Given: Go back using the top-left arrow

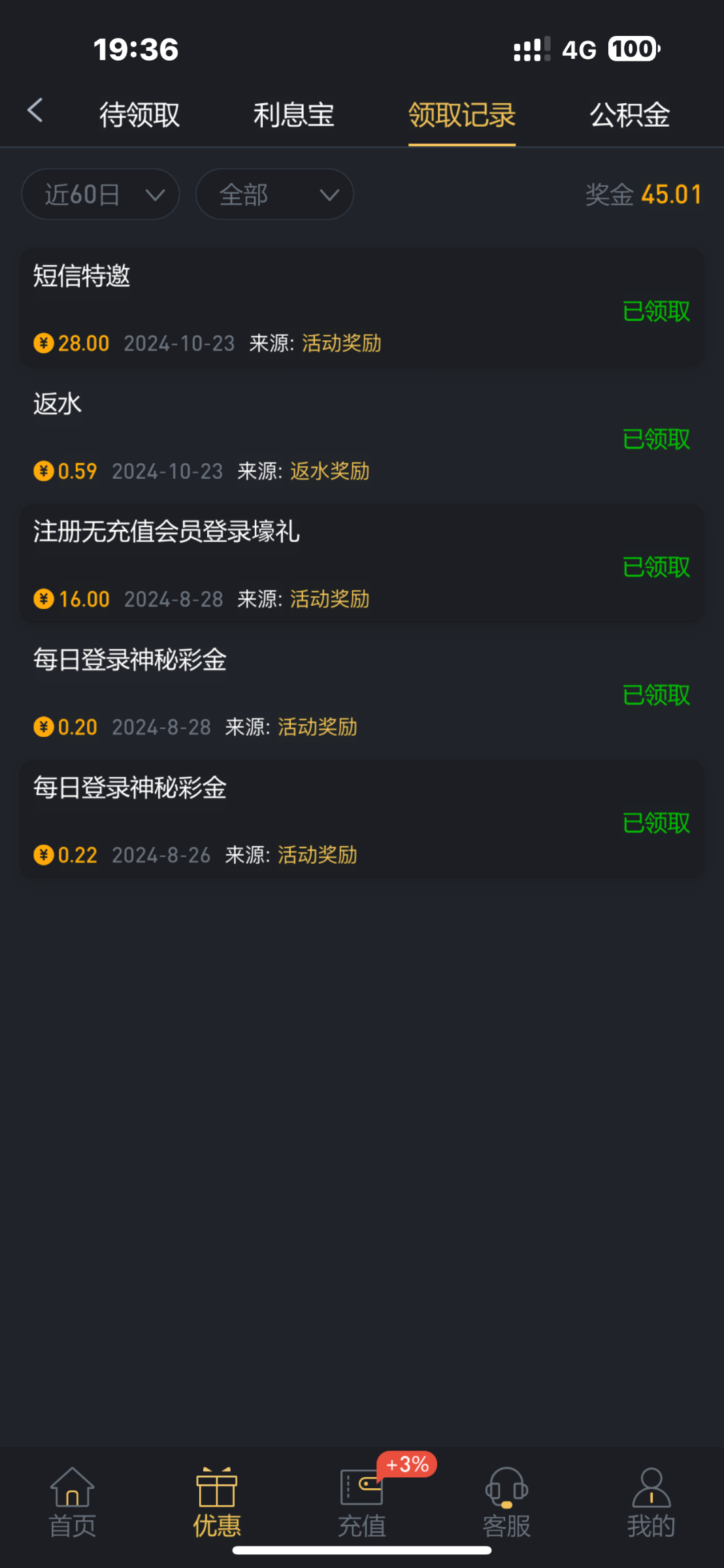Looking at the screenshot, I should coord(35,111).
